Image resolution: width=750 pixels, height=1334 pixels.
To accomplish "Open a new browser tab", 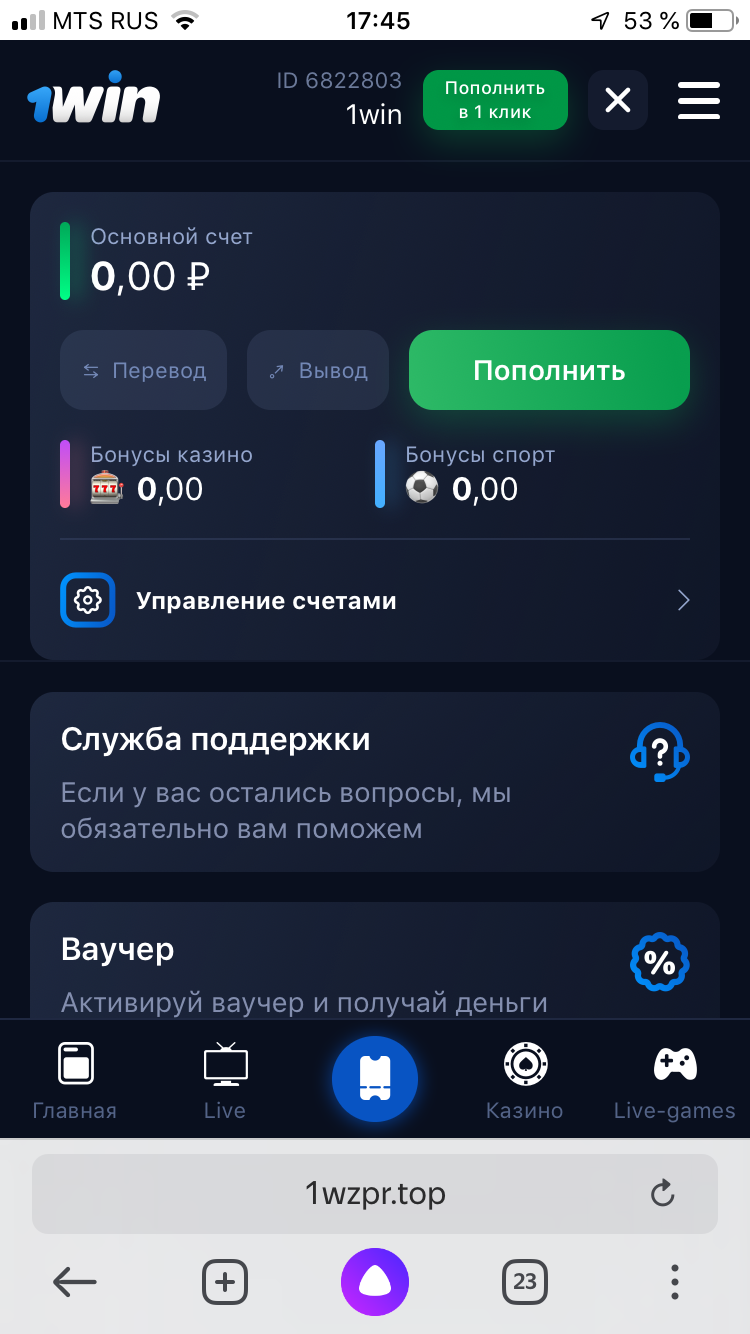I will coord(225,1281).
